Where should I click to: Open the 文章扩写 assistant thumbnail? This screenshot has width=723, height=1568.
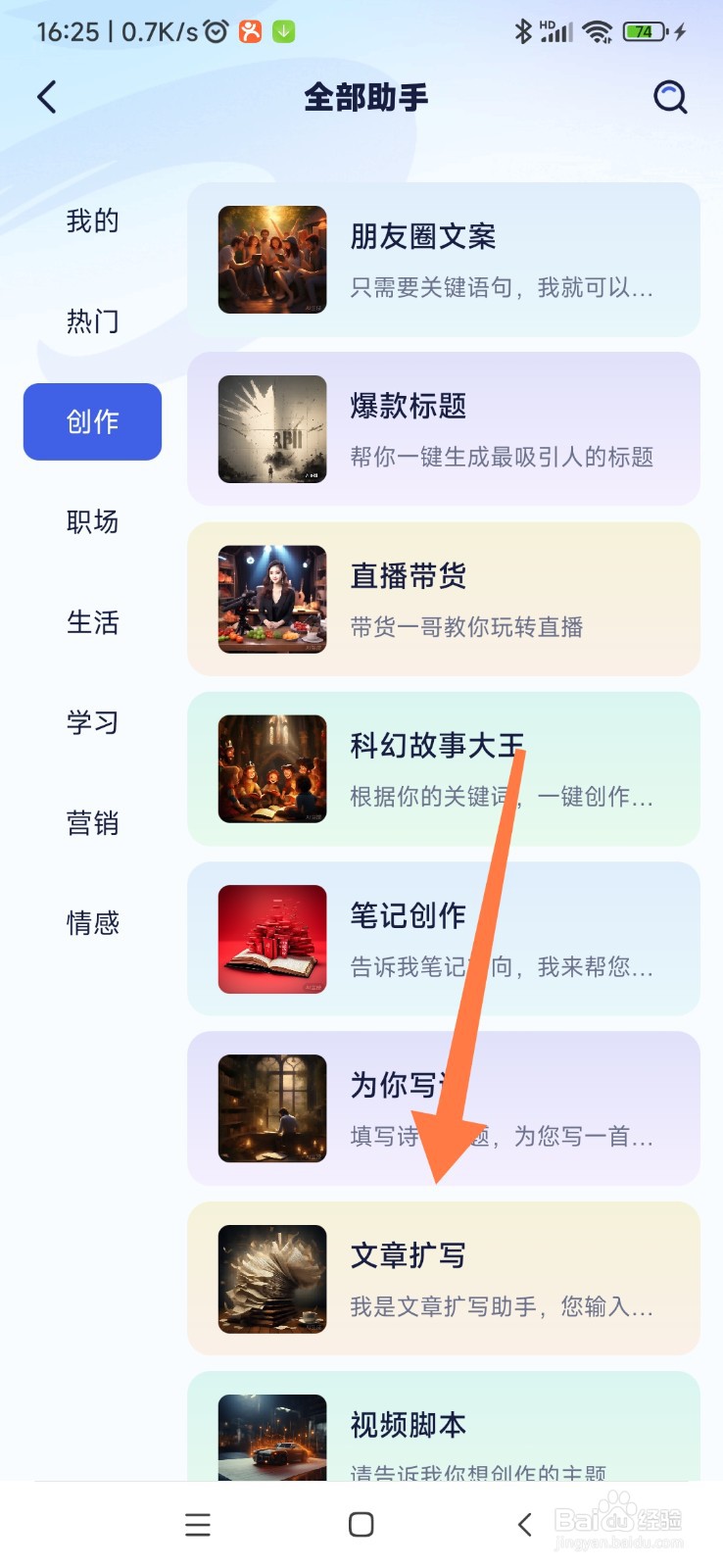(x=271, y=1278)
